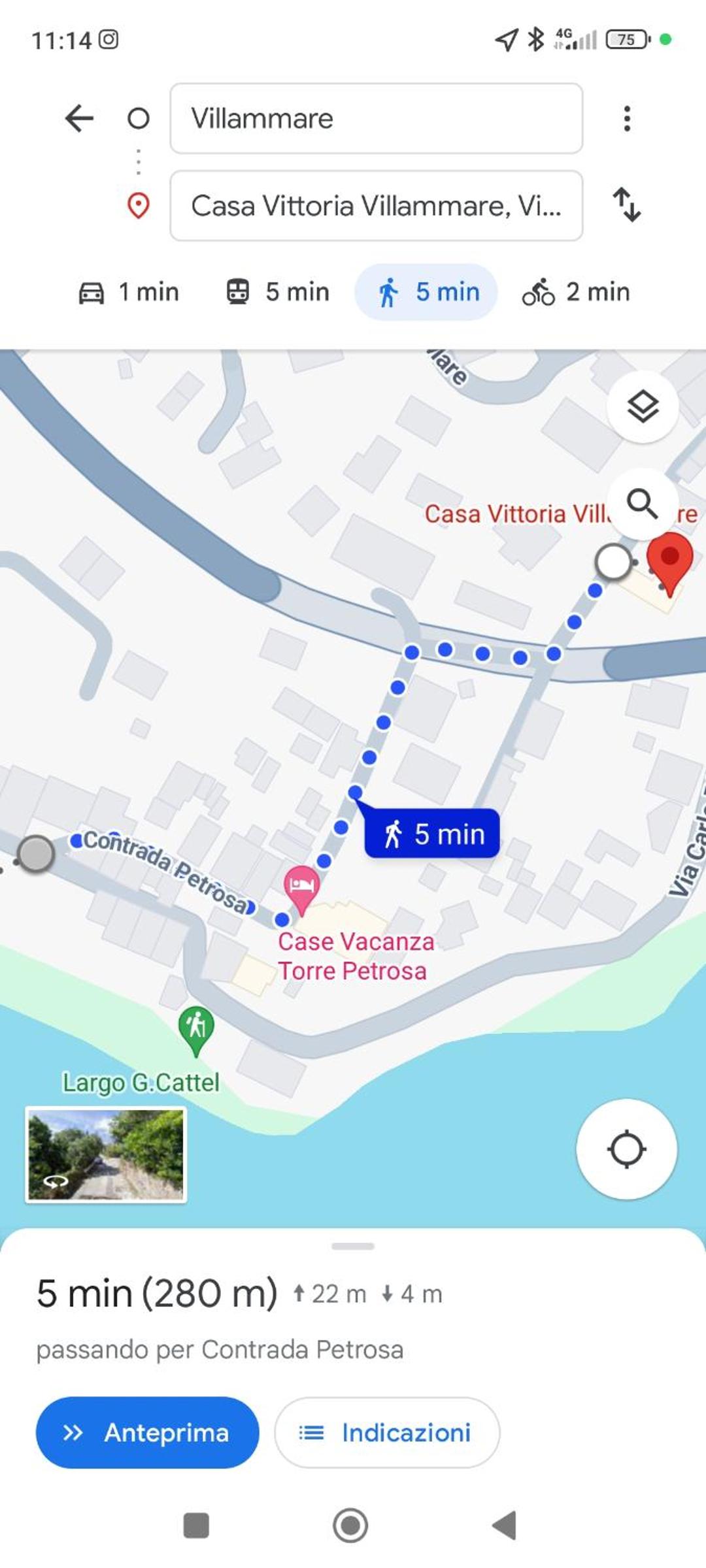The image size is (706, 1568).
Task: Switch to cycling 2 min mode
Action: 577,292
